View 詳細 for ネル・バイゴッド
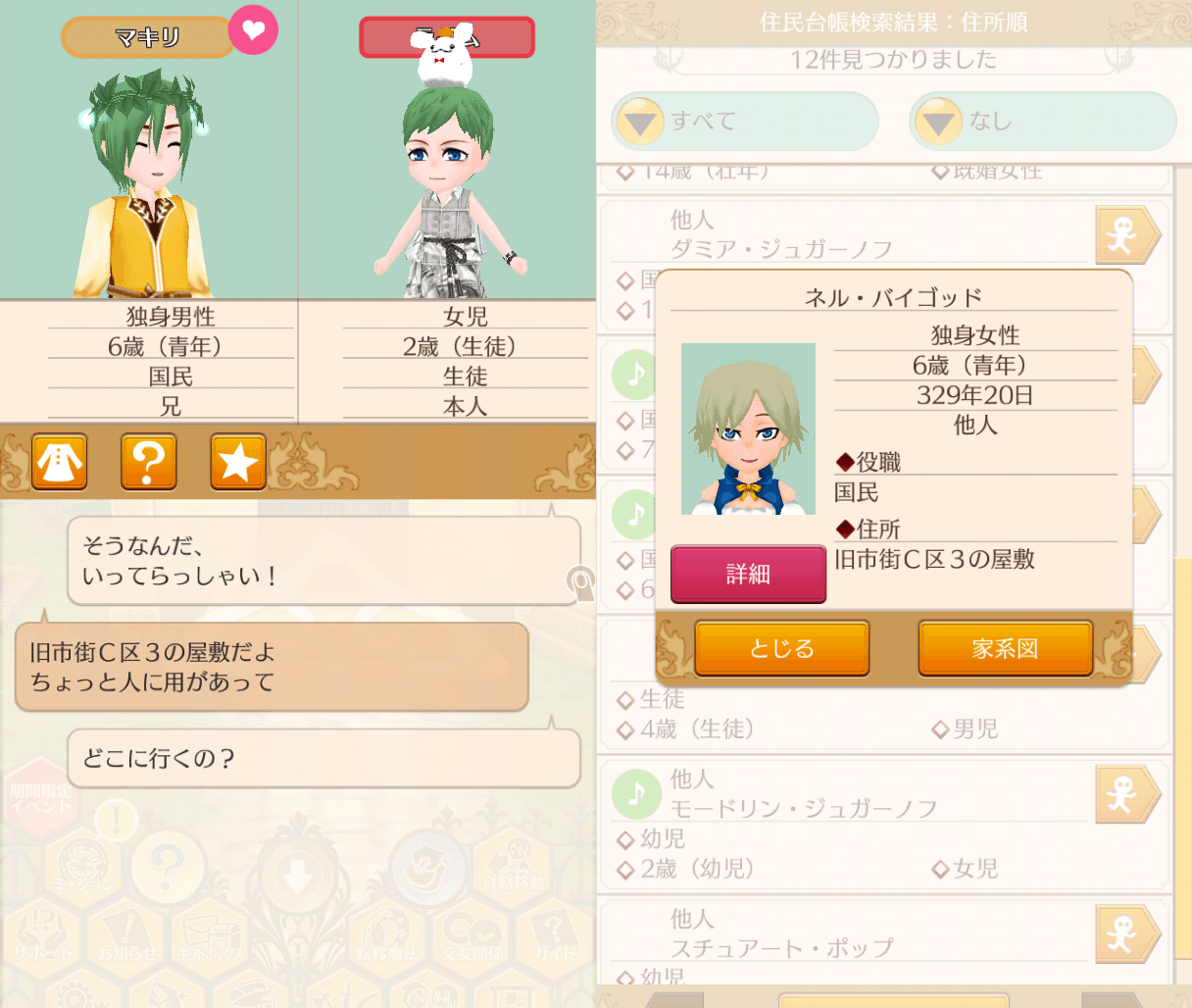 tap(748, 575)
